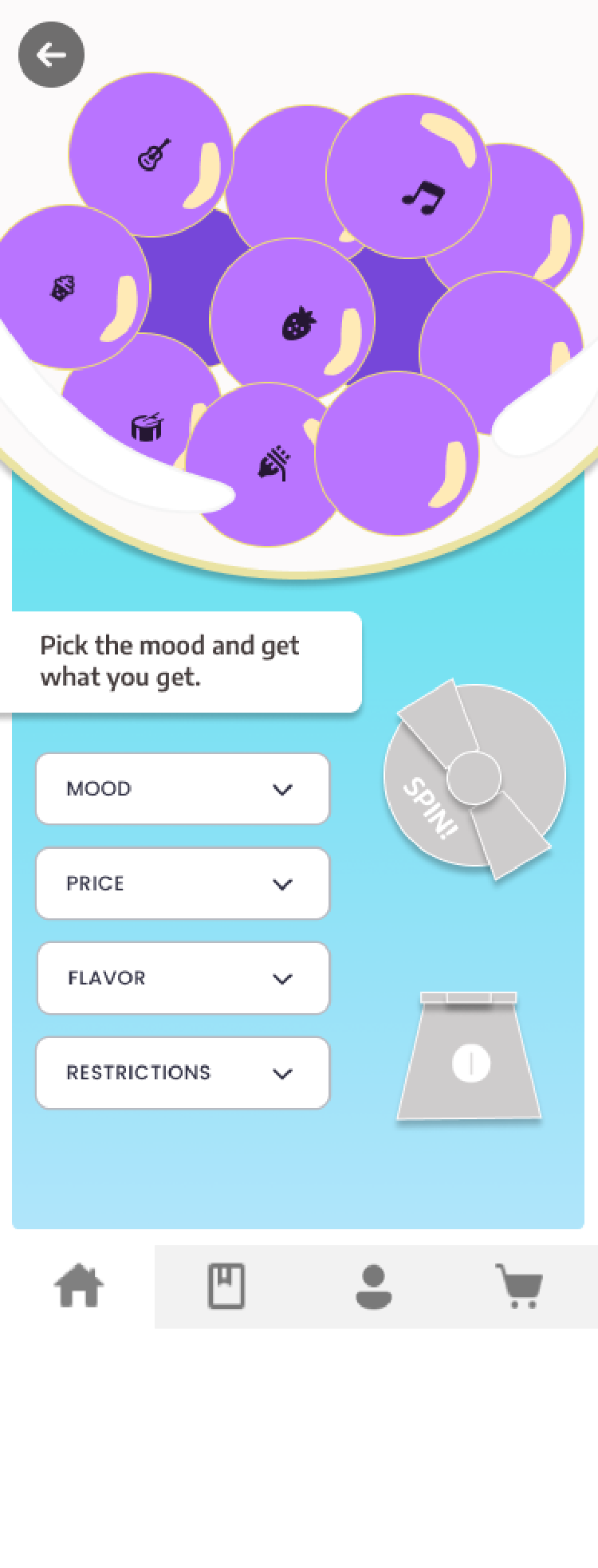
Task: Choose a FLAVOR from the dropdown
Action: coord(183,978)
